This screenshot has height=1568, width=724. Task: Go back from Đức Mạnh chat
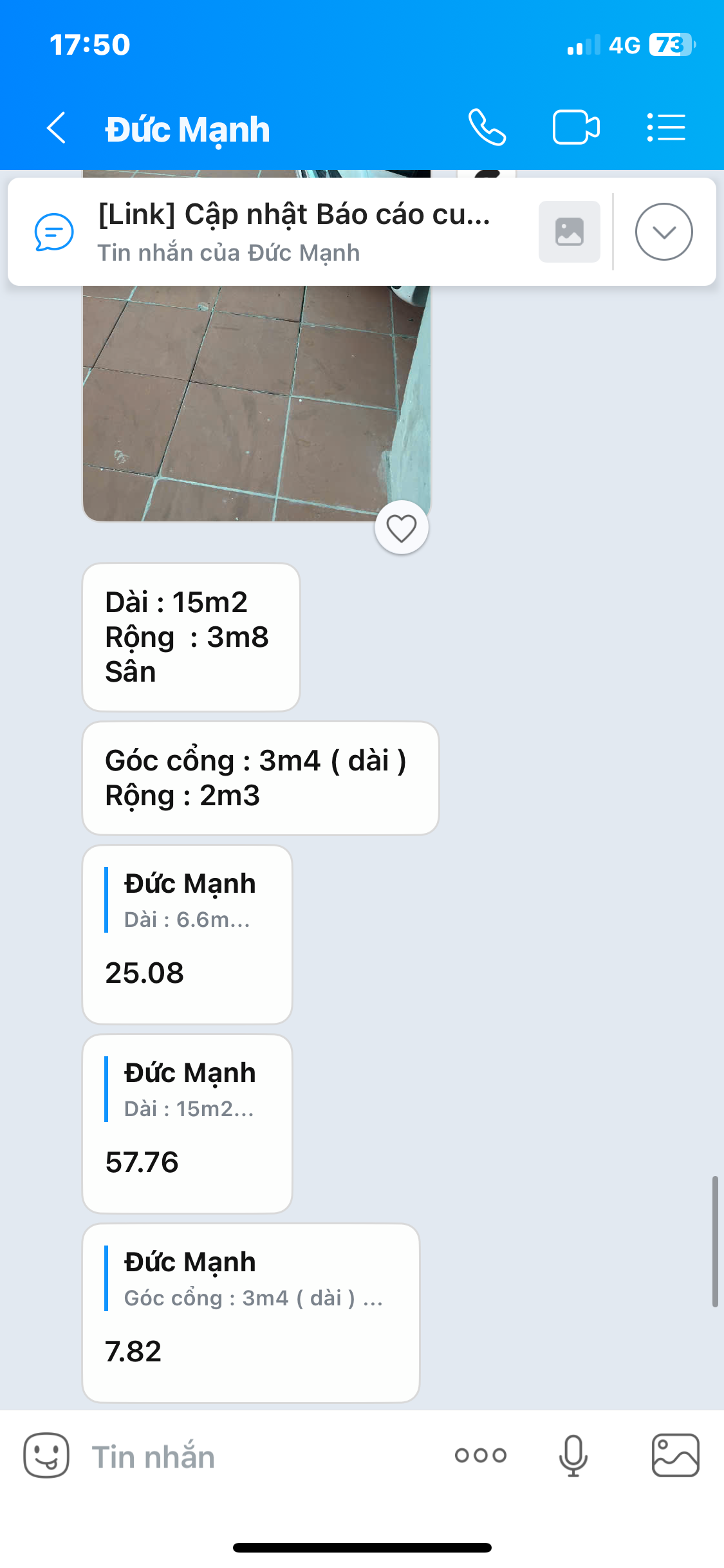point(57,128)
